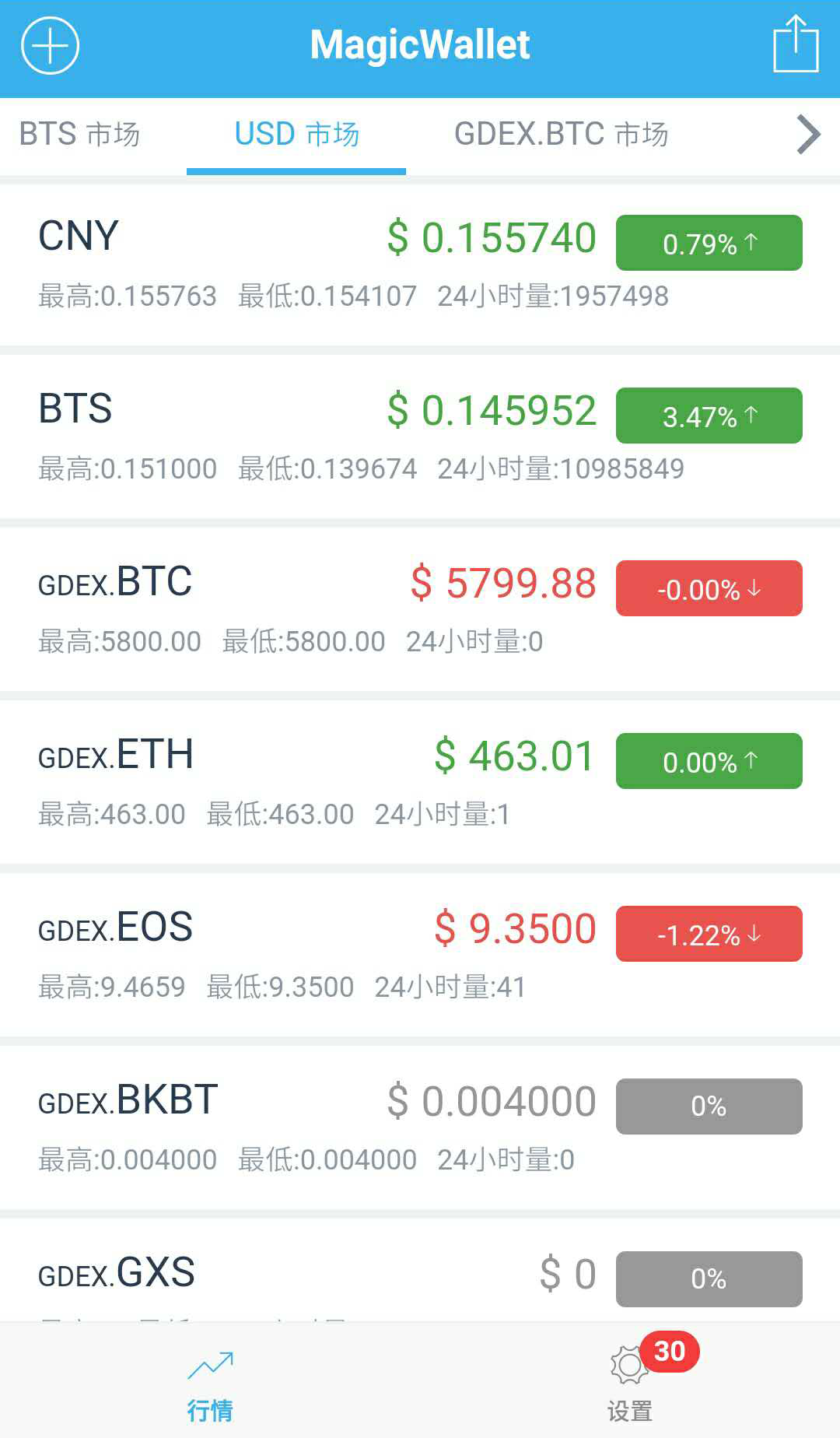Viewport: 840px width, 1438px height.
Task: Go to the 行情 bottom tab
Action: [x=210, y=1387]
